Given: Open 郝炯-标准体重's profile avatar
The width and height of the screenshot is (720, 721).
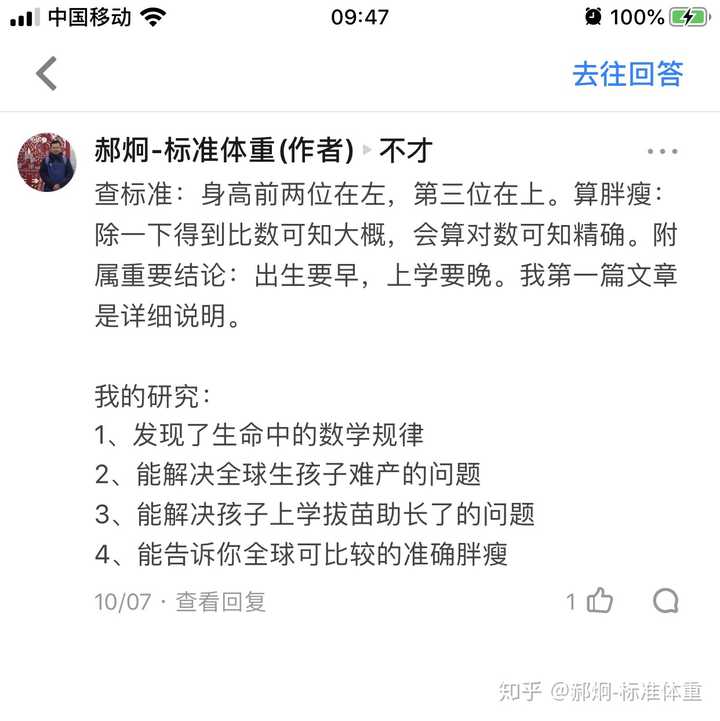Looking at the screenshot, I should point(46,162).
